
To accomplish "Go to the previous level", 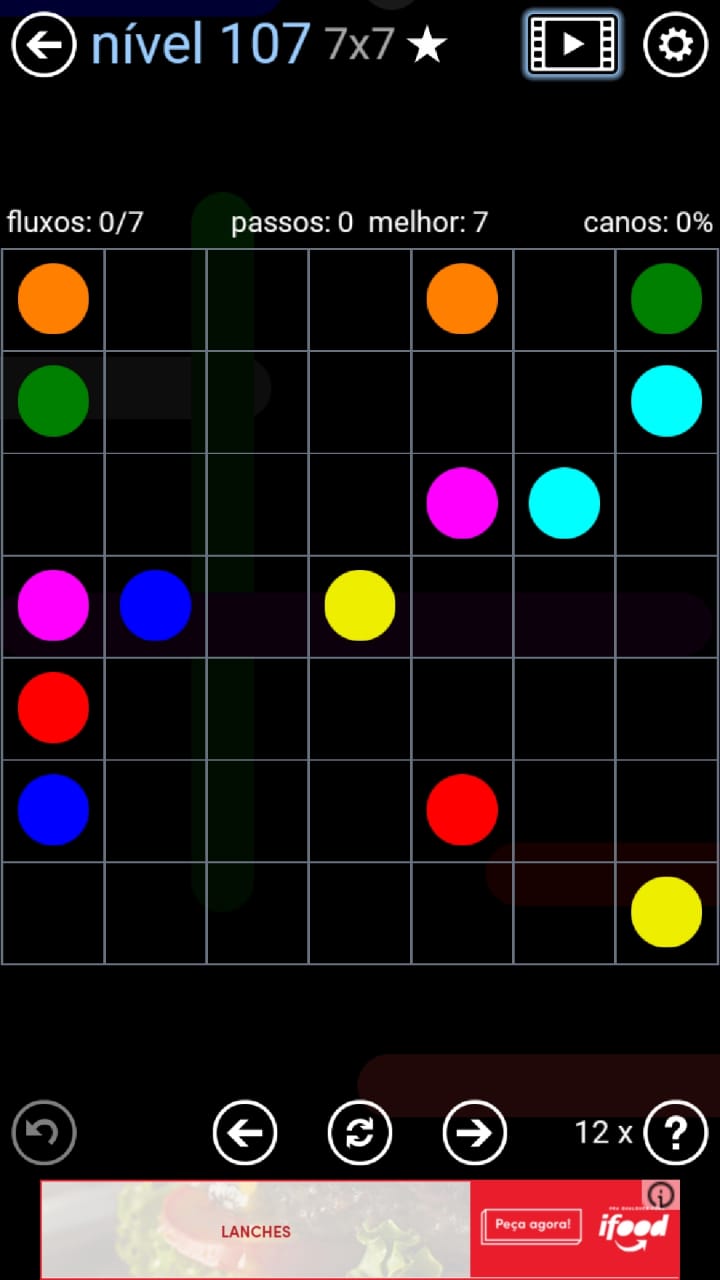I will pos(245,1133).
